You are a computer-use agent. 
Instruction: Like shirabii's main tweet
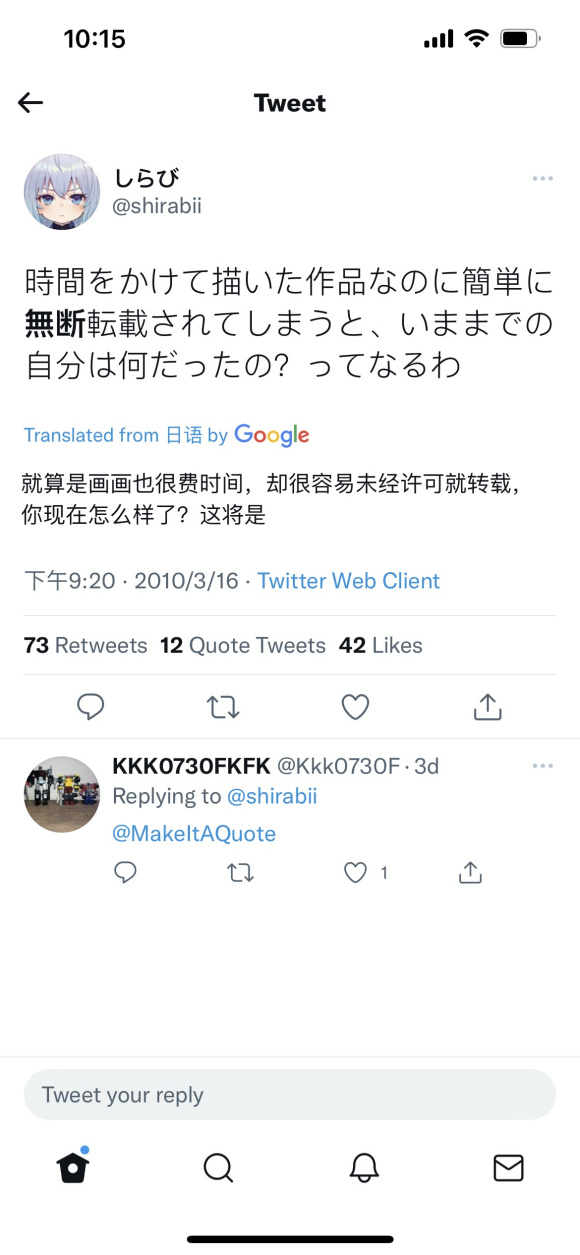point(355,707)
